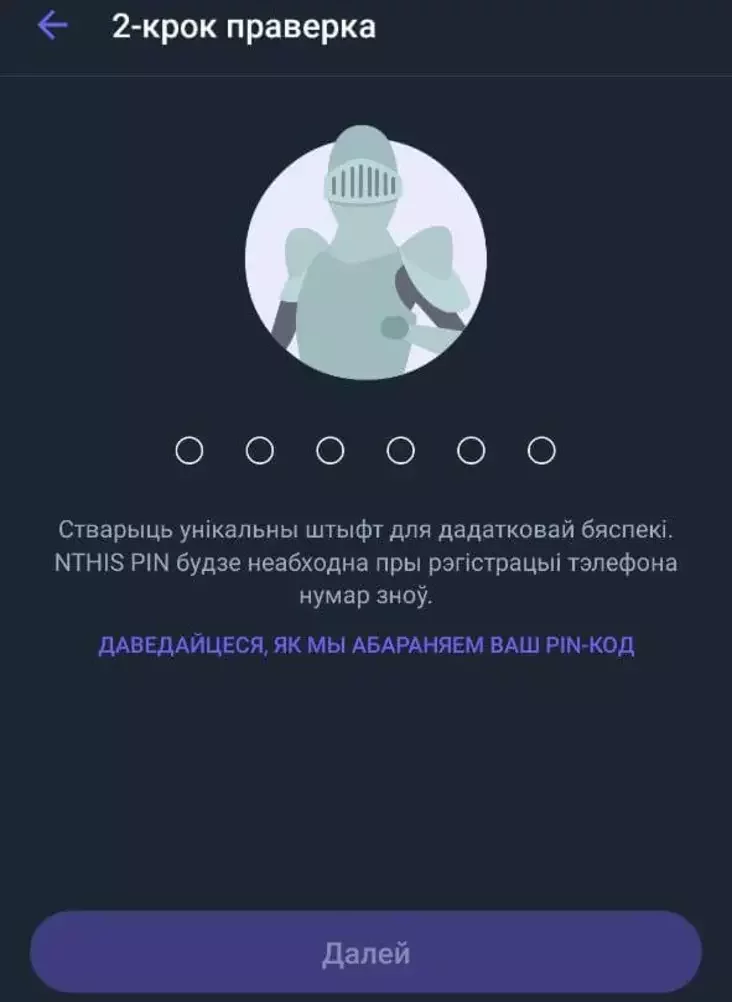Viewport: 732px width, 1002px height.
Task: Open the link ДАВЕДАЙЦЕСЯ, ЯК МЫ АБАРАНЯЕМ ВАШ PIN-КОД
Action: [366, 646]
